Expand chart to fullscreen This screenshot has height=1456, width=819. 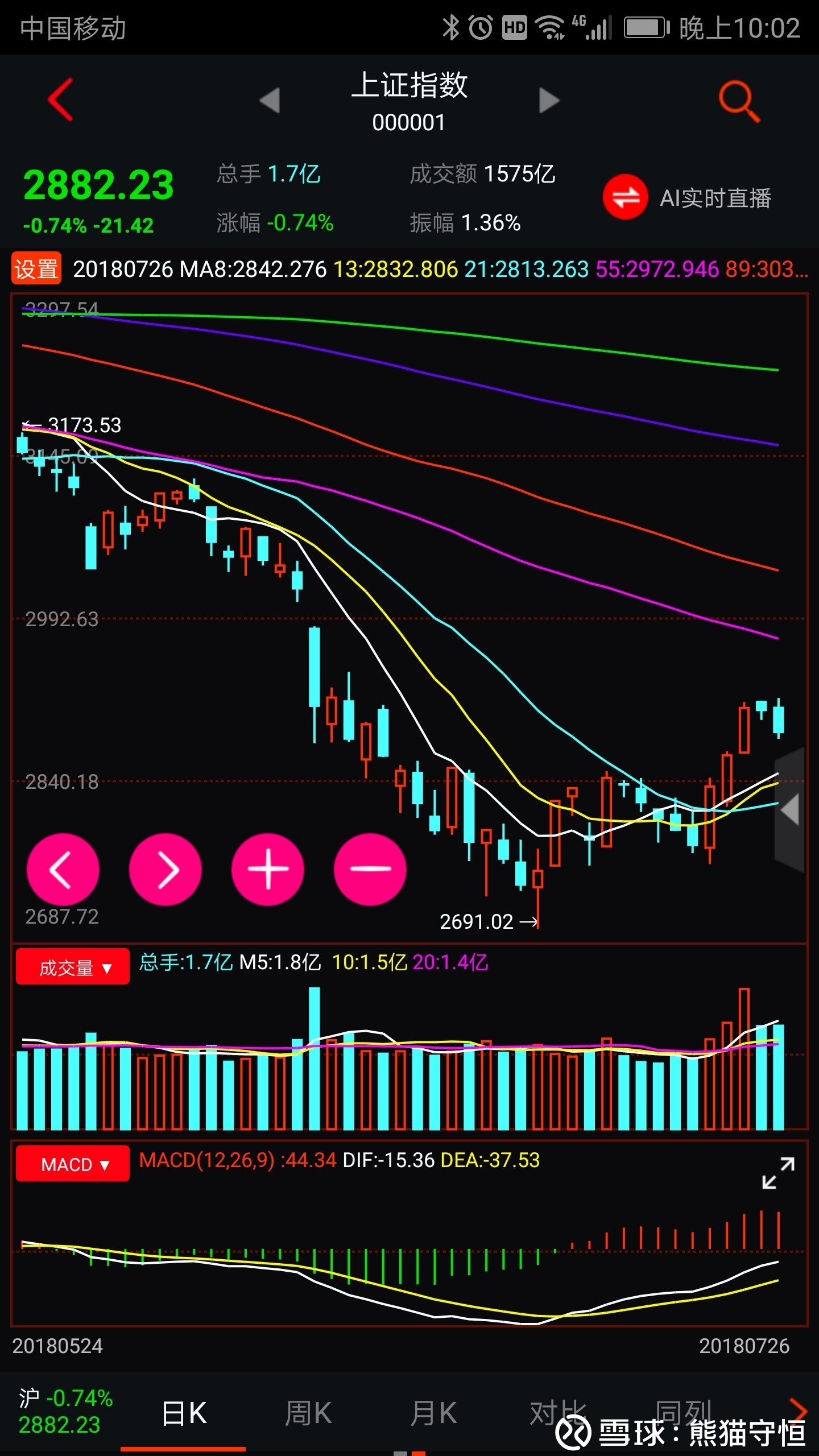(778, 1173)
